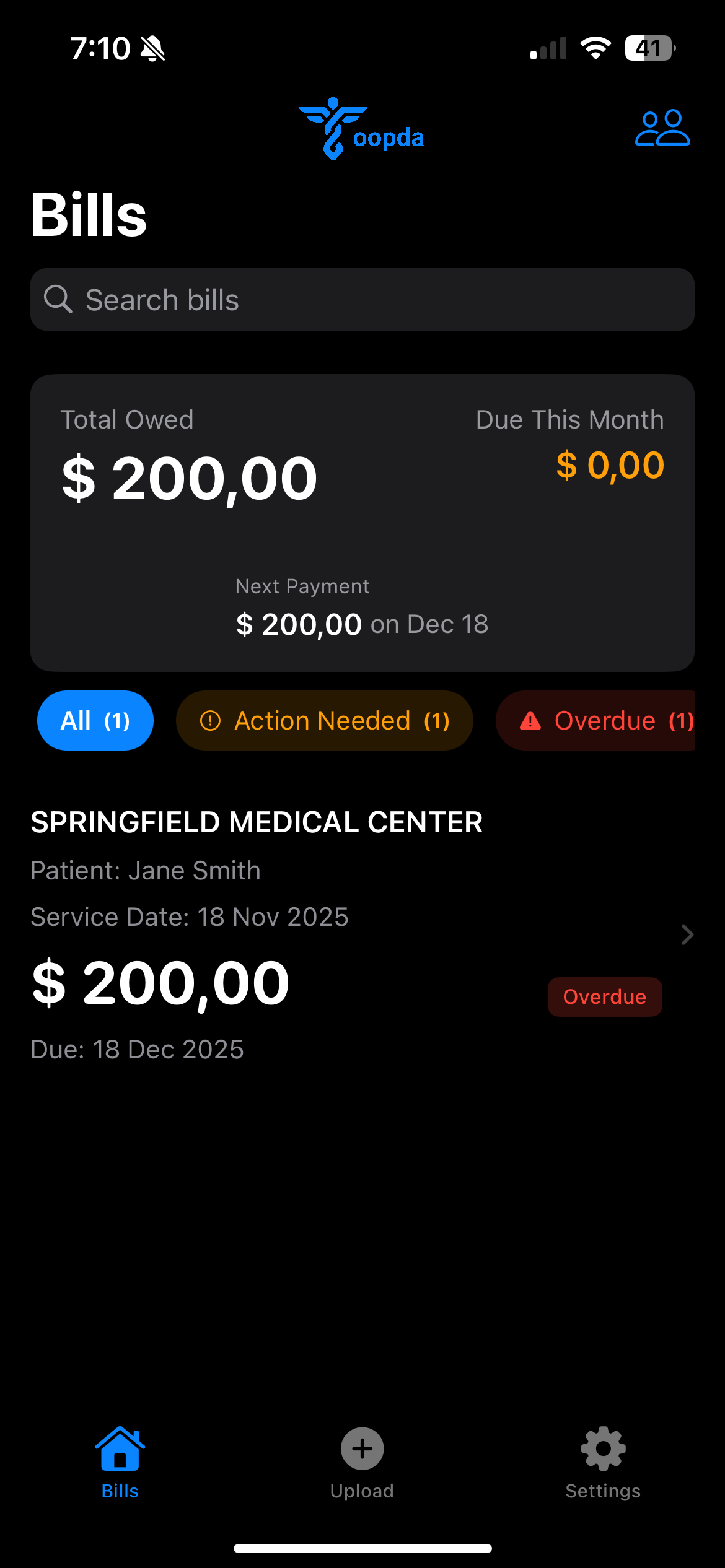The width and height of the screenshot is (725, 1568).
Task: Select the Overdue status badge
Action: 605,996
